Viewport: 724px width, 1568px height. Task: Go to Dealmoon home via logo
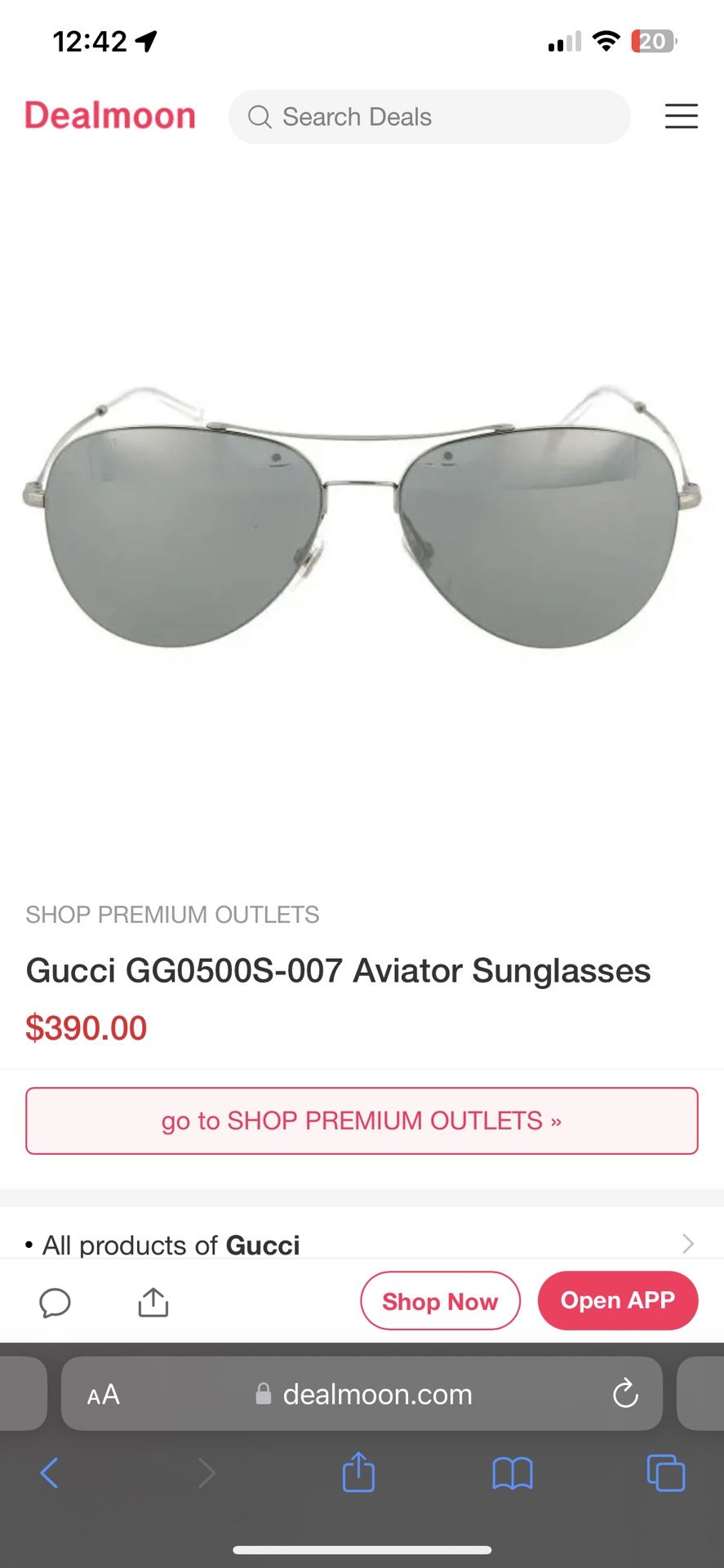coord(110,116)
